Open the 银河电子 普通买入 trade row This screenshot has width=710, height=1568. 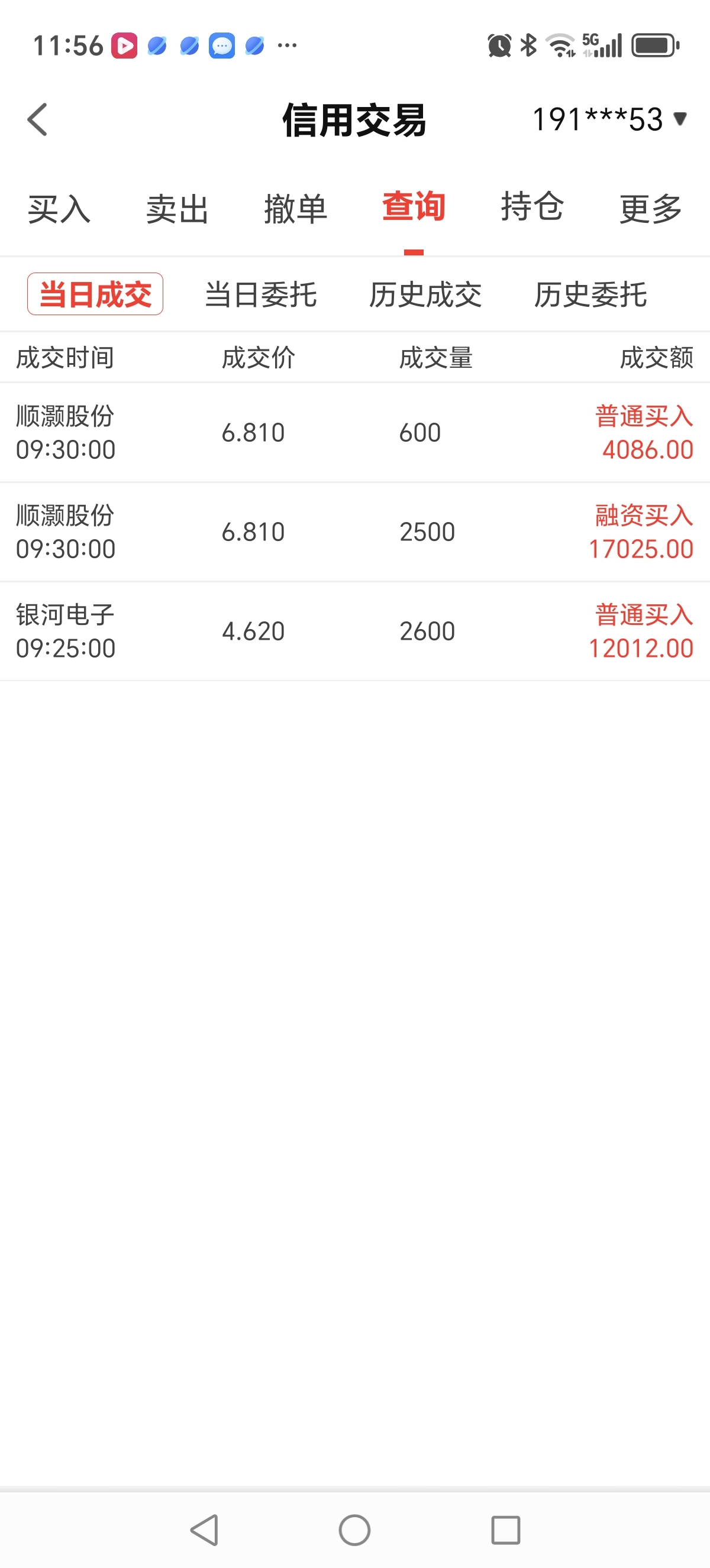pyautogui.click(x=355, y=631)
